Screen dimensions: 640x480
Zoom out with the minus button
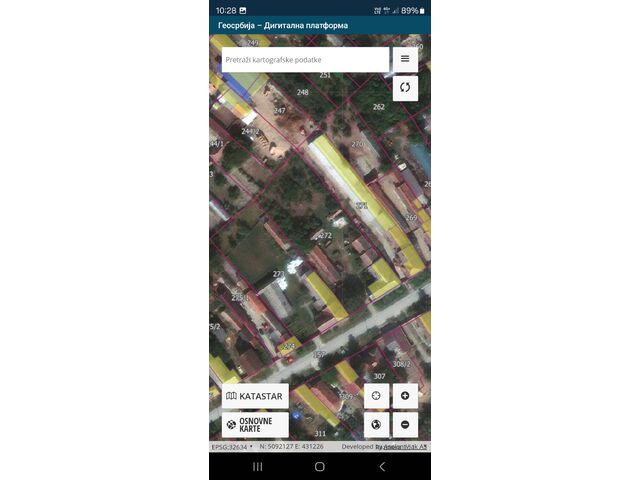405,425
